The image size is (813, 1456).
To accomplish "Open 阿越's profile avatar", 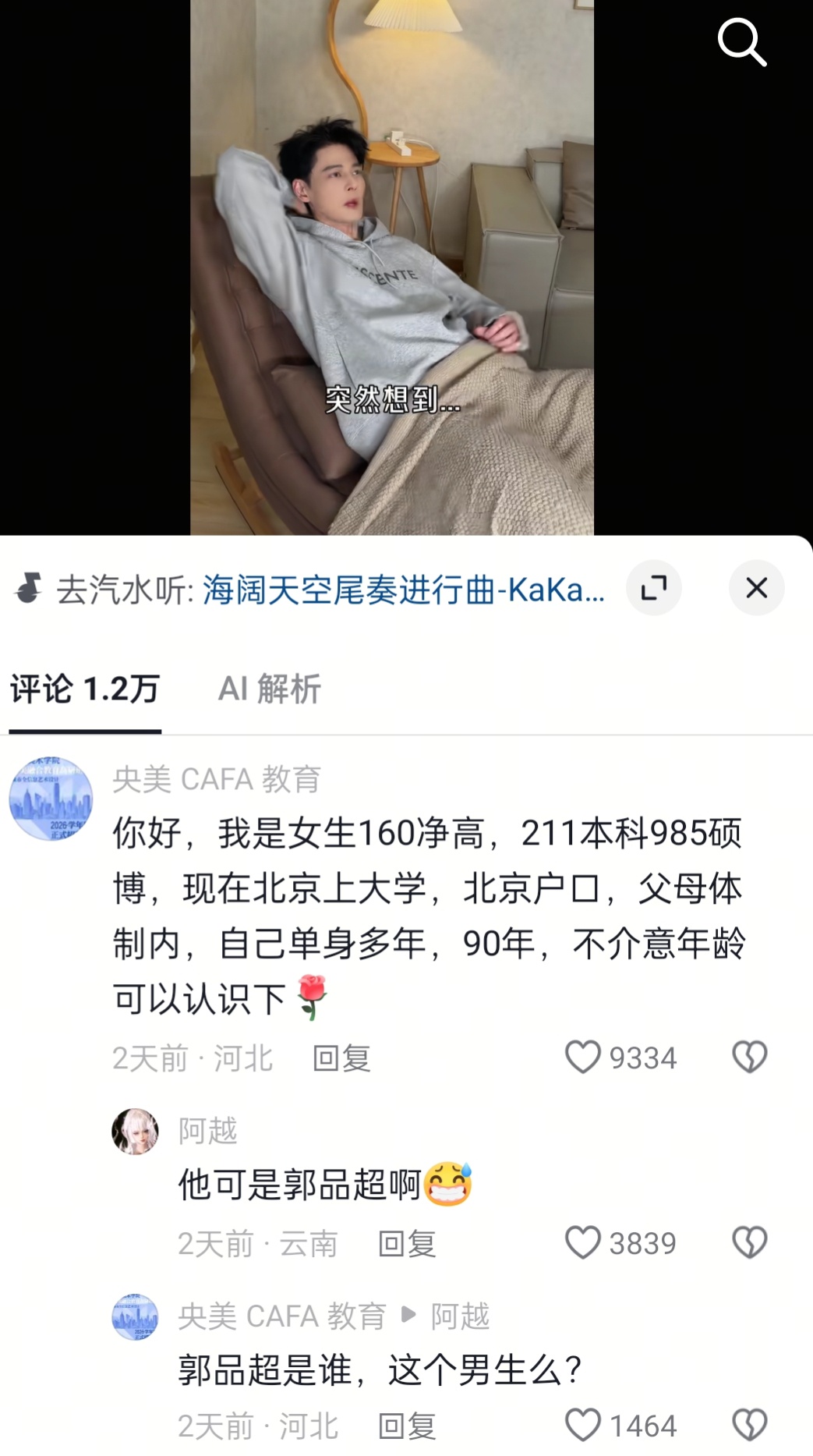I will coord(135,1131).
